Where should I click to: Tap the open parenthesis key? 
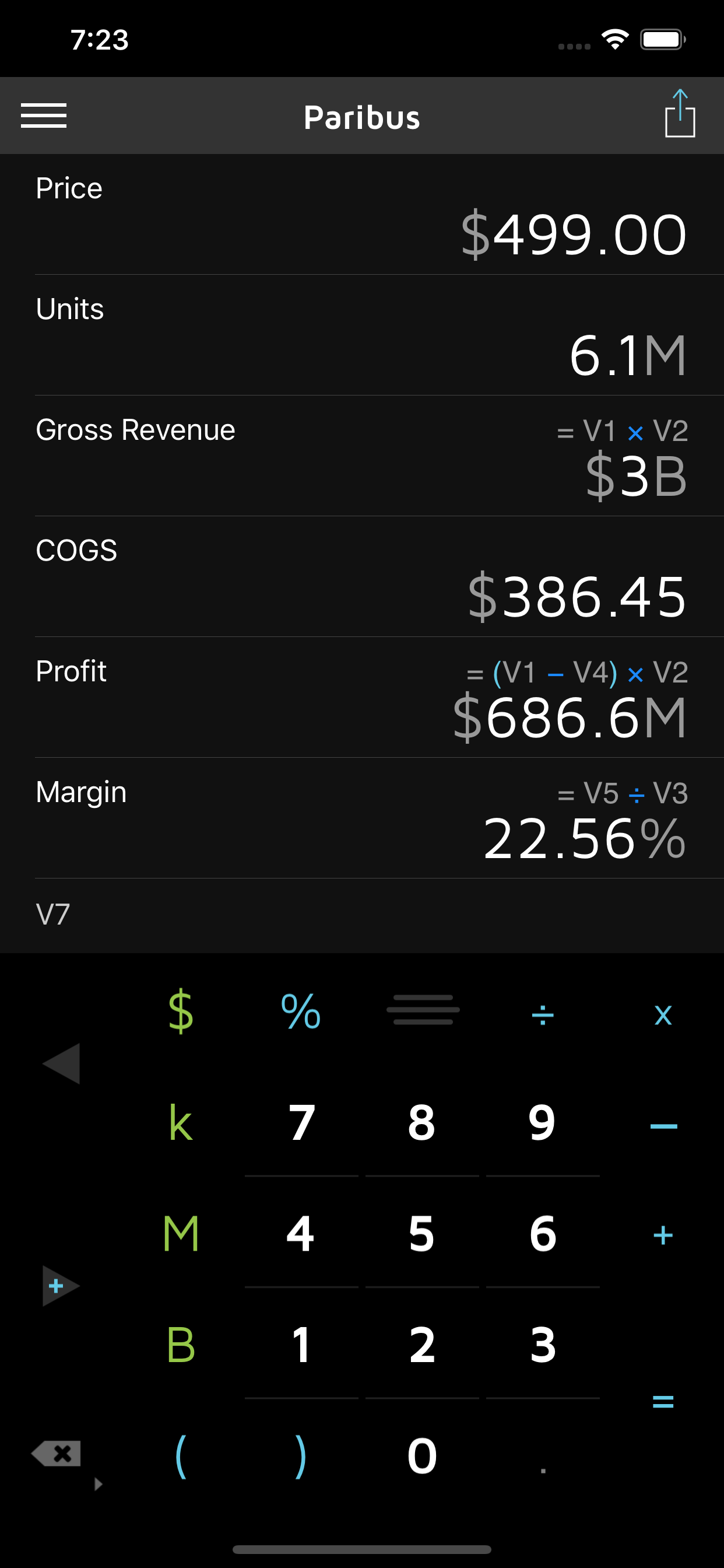181,1456
